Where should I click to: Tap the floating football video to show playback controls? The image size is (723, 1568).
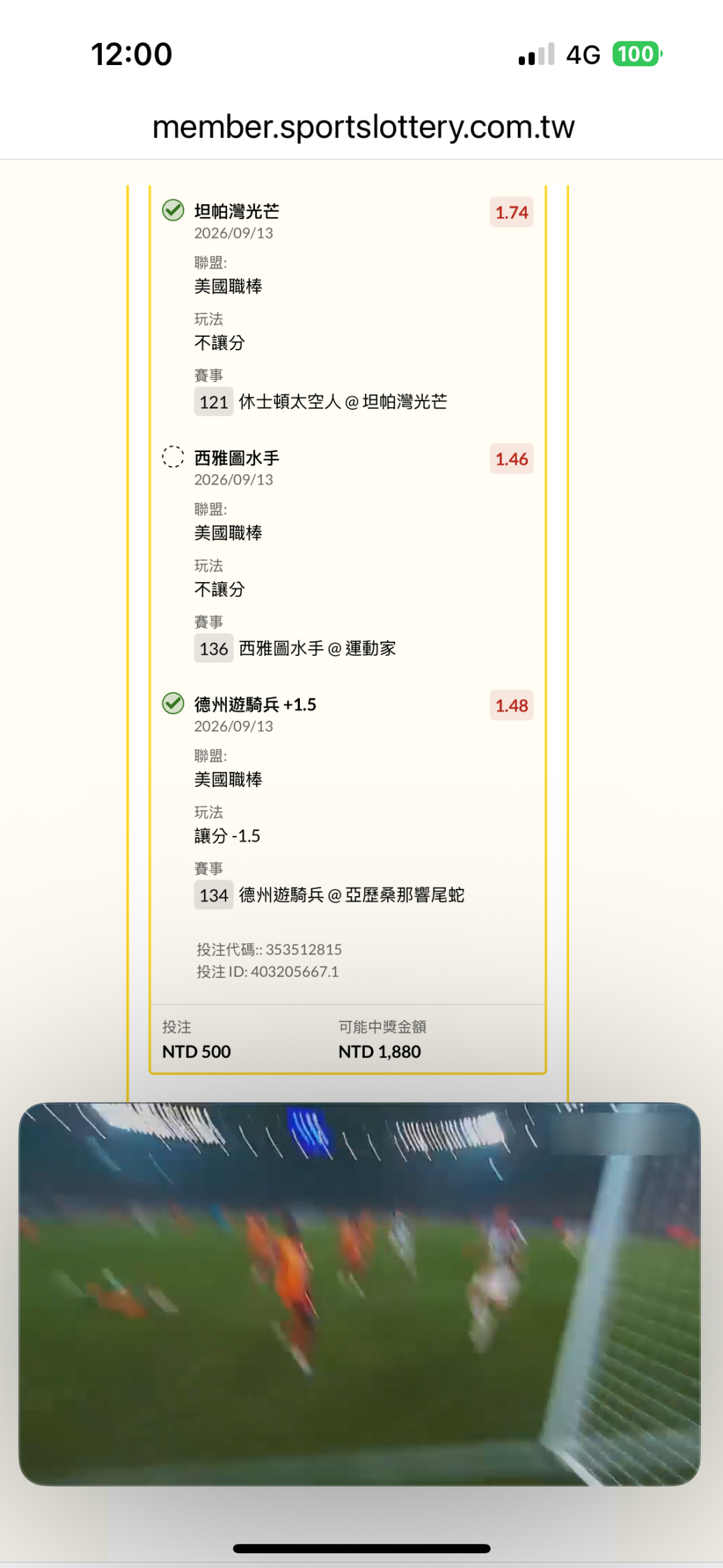359,1293
